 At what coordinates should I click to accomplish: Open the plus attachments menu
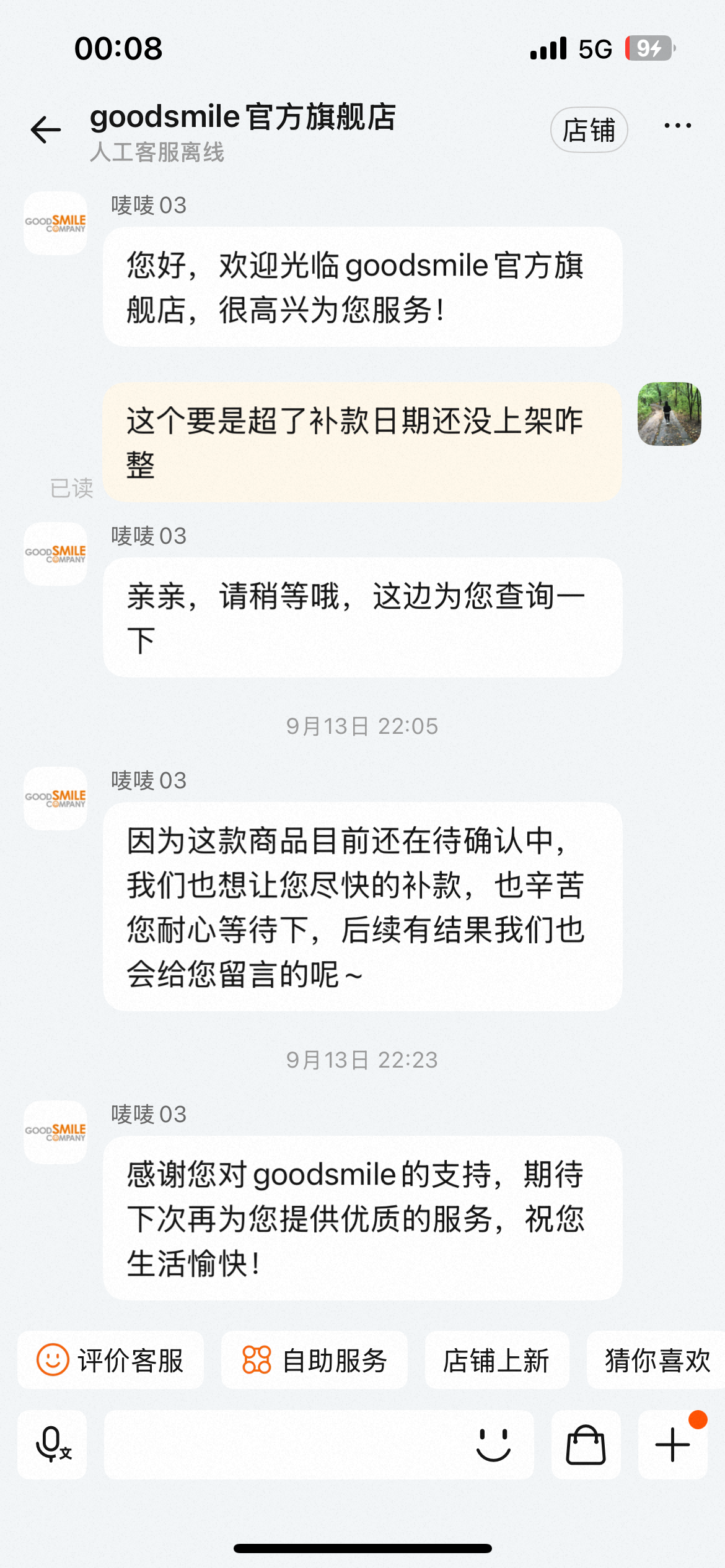[x=672, y=1445]
